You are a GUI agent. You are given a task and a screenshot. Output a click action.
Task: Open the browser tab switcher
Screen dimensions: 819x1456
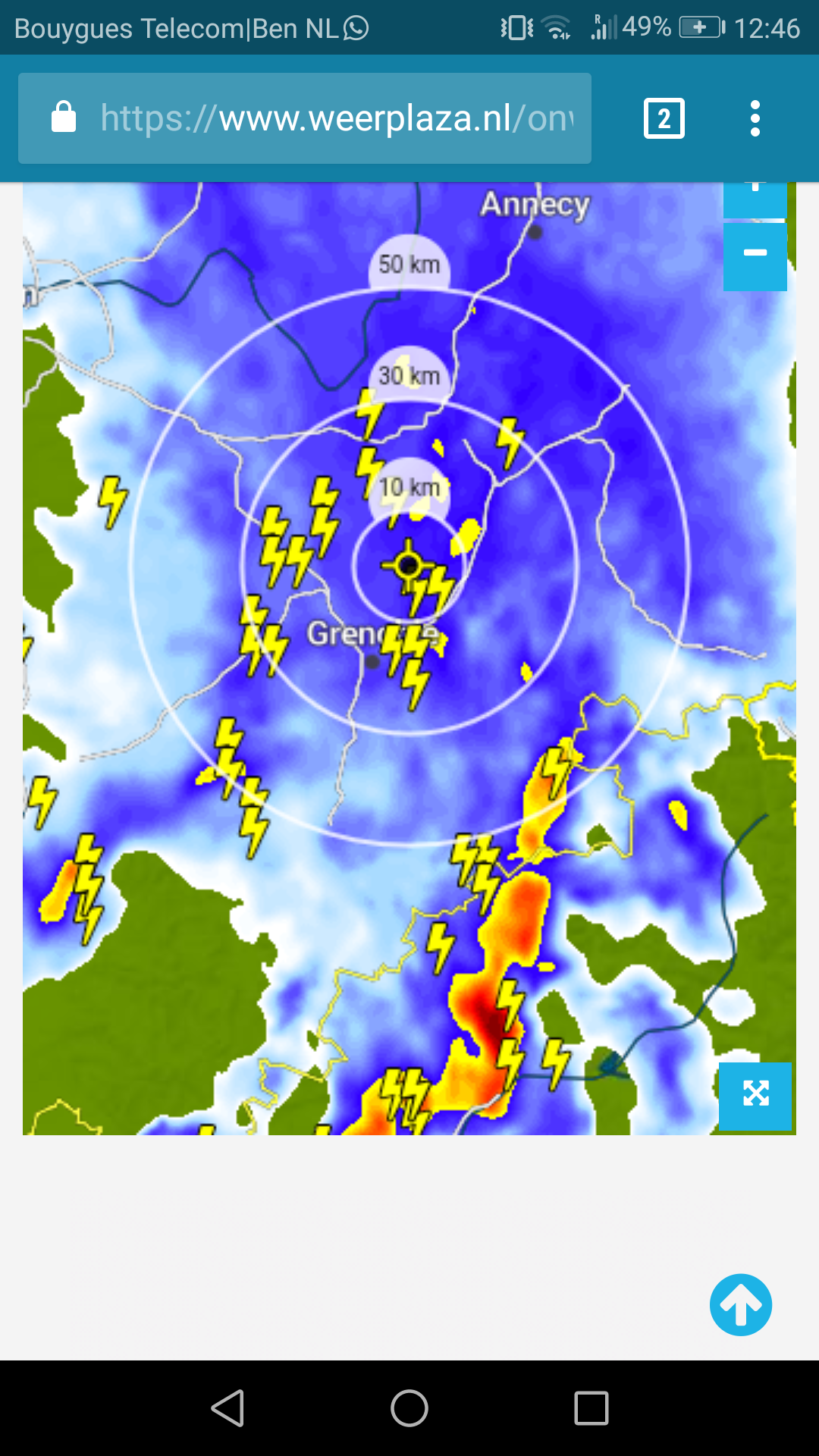pyautogui.click(x=664, y=118)
